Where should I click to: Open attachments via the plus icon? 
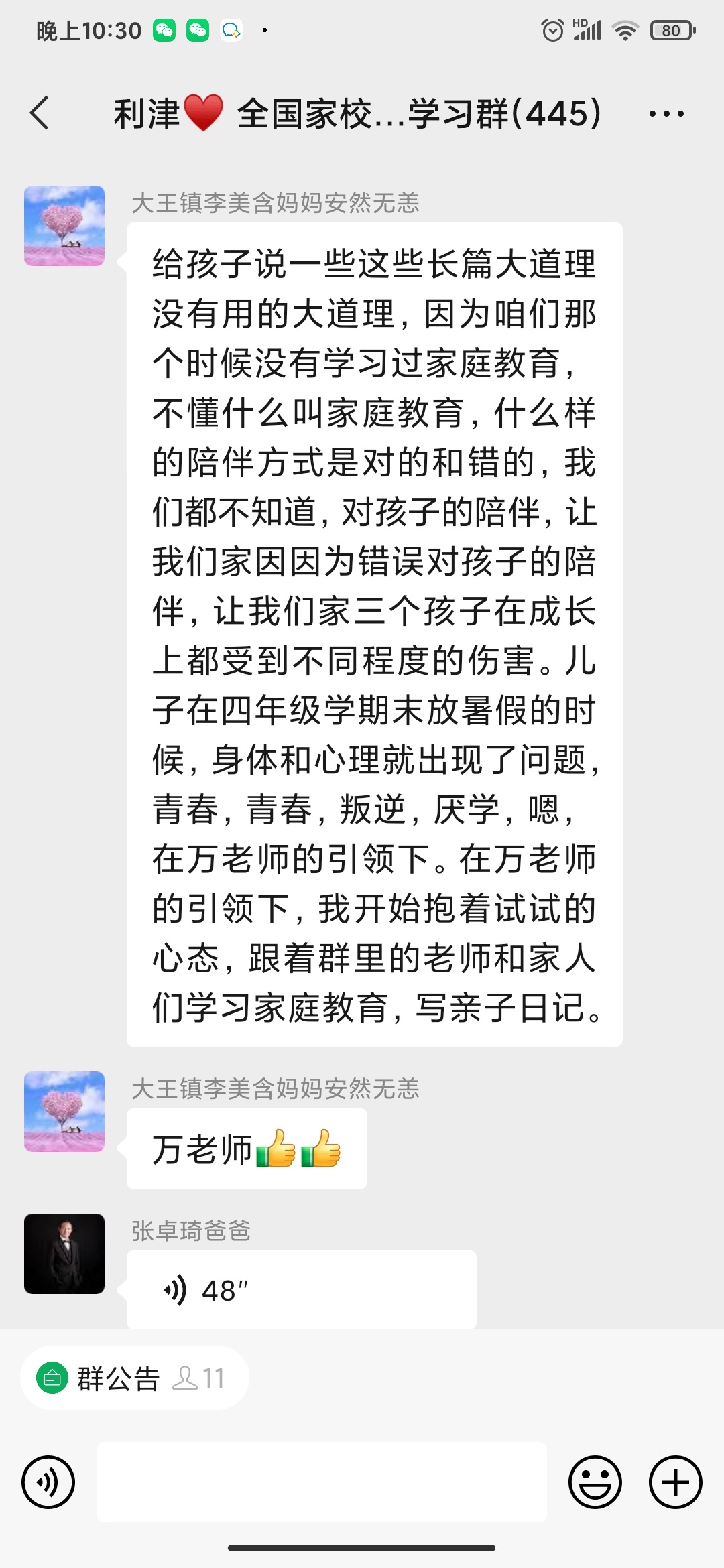click(674, 1482)
